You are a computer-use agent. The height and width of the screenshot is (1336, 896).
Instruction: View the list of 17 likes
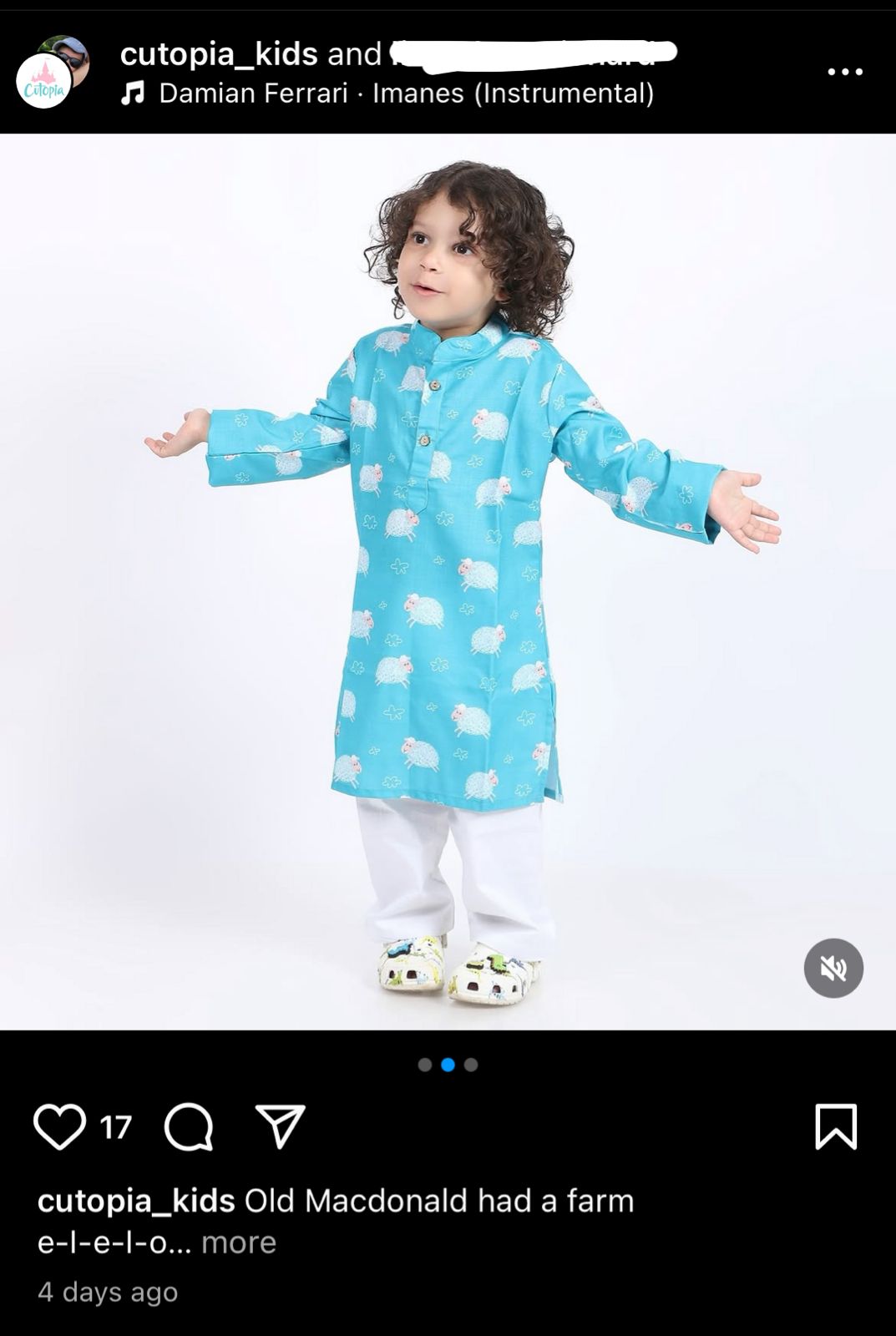(x=116, y=1127)
